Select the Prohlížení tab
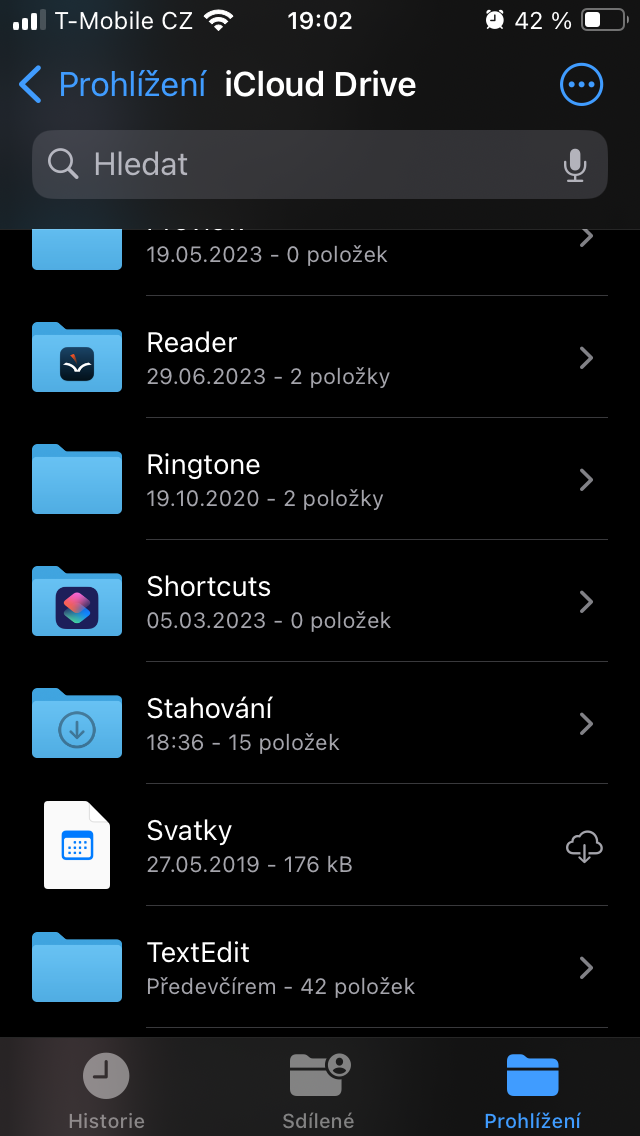This screenshot has height=1136, width=640. 532,1090
